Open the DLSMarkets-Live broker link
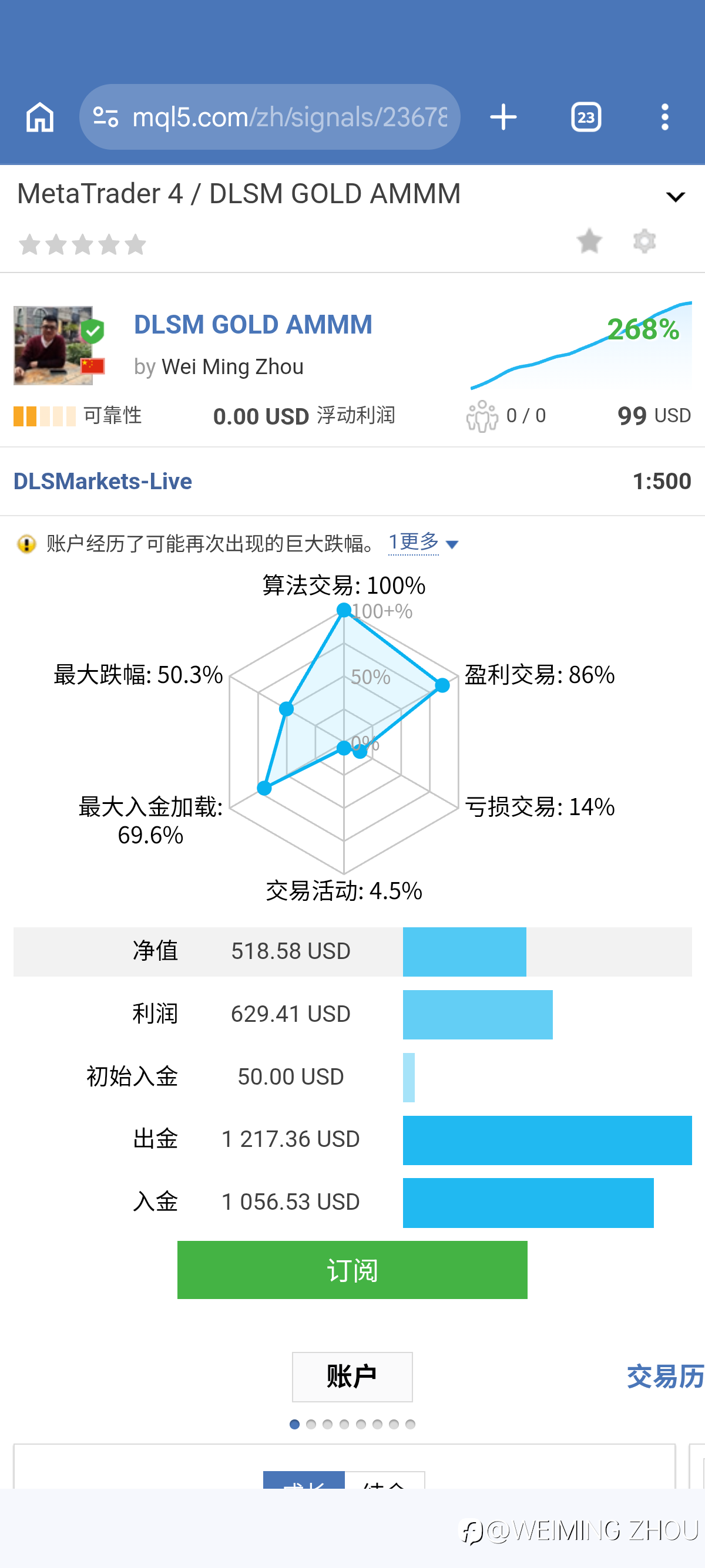The width and height of the screenshot is (705, 1568). [102, 482]
